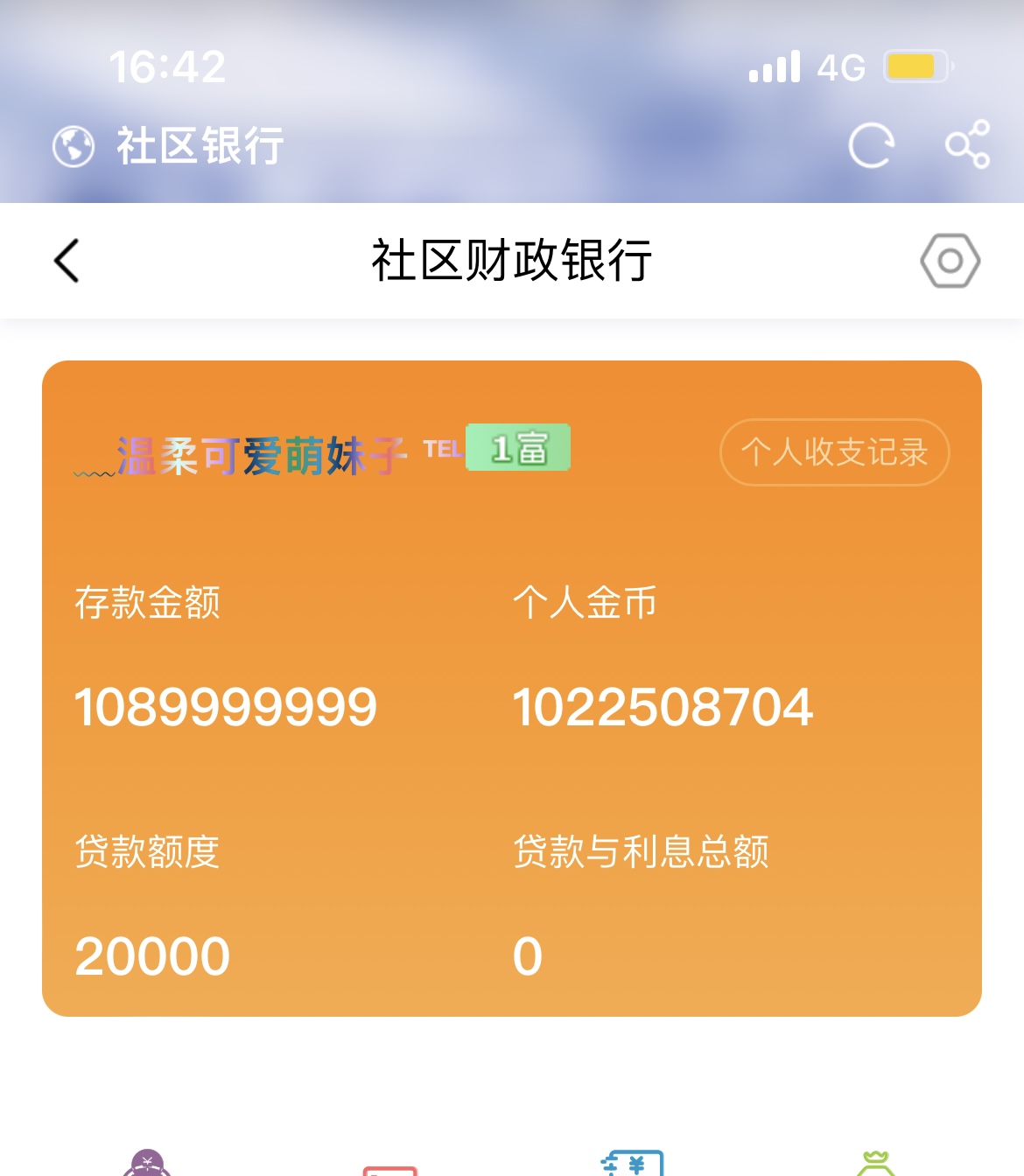Image resolution: width=1024 pixels, height=1176 pixels.
Task: Tap the TEL badge next to username
Action: [x=442, y=449]
